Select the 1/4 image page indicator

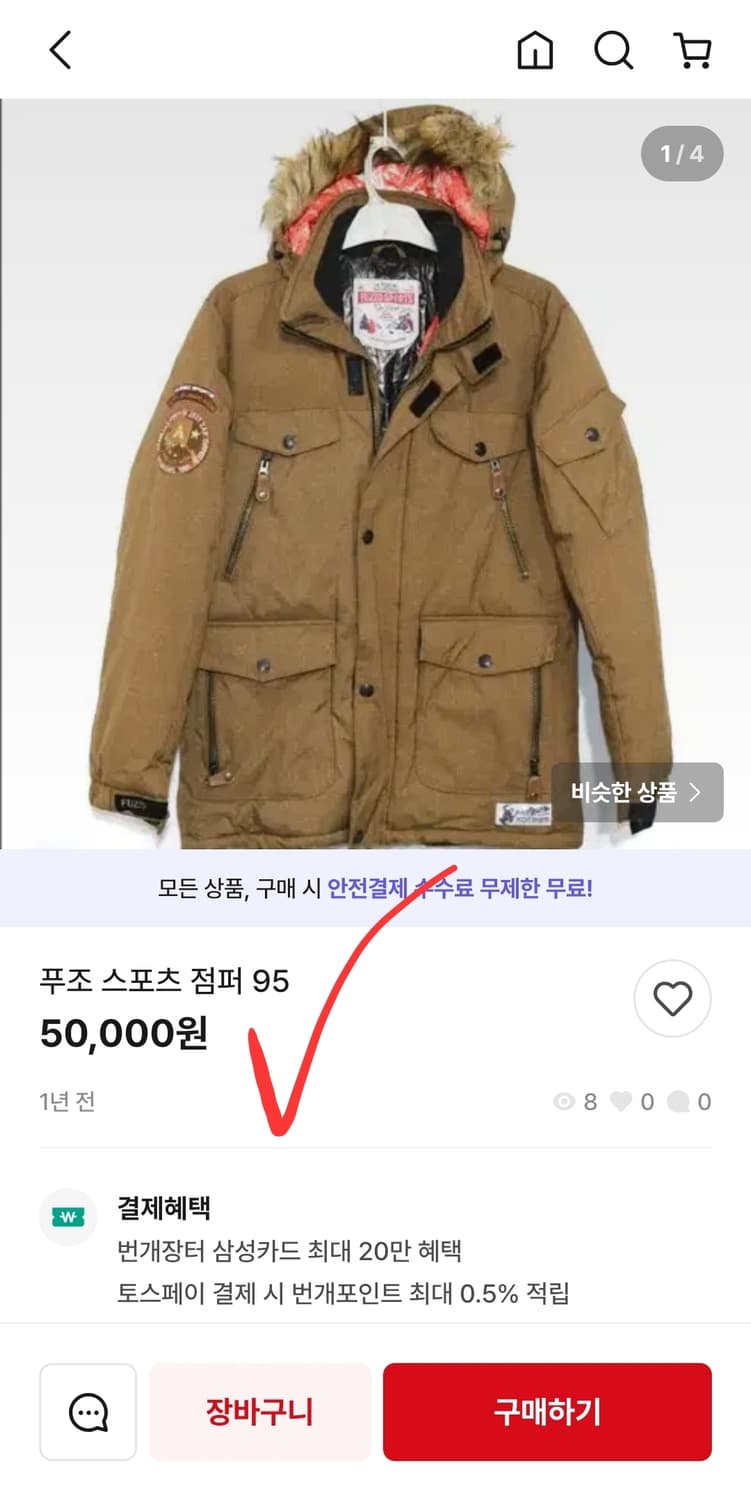682,155
